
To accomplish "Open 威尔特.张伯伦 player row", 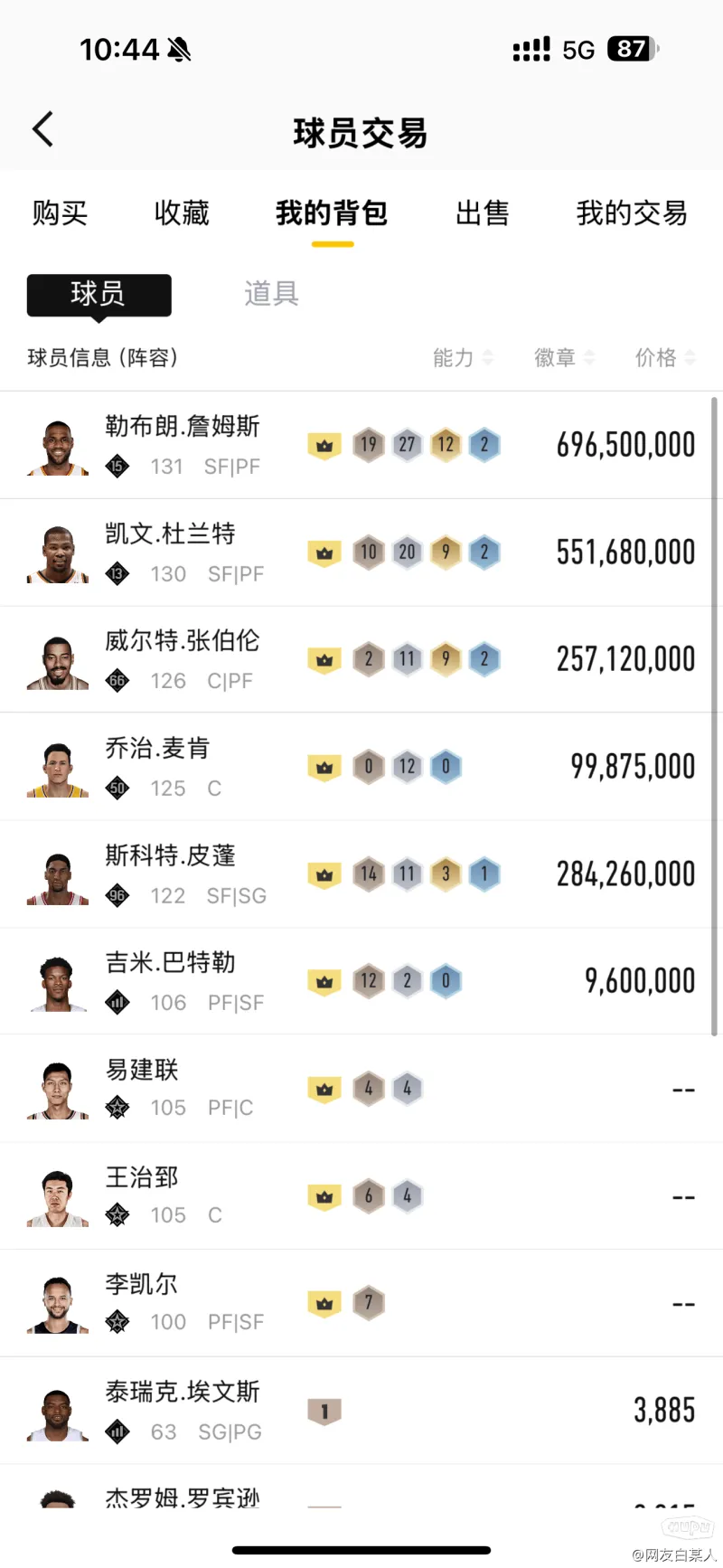I will (361, 659).
